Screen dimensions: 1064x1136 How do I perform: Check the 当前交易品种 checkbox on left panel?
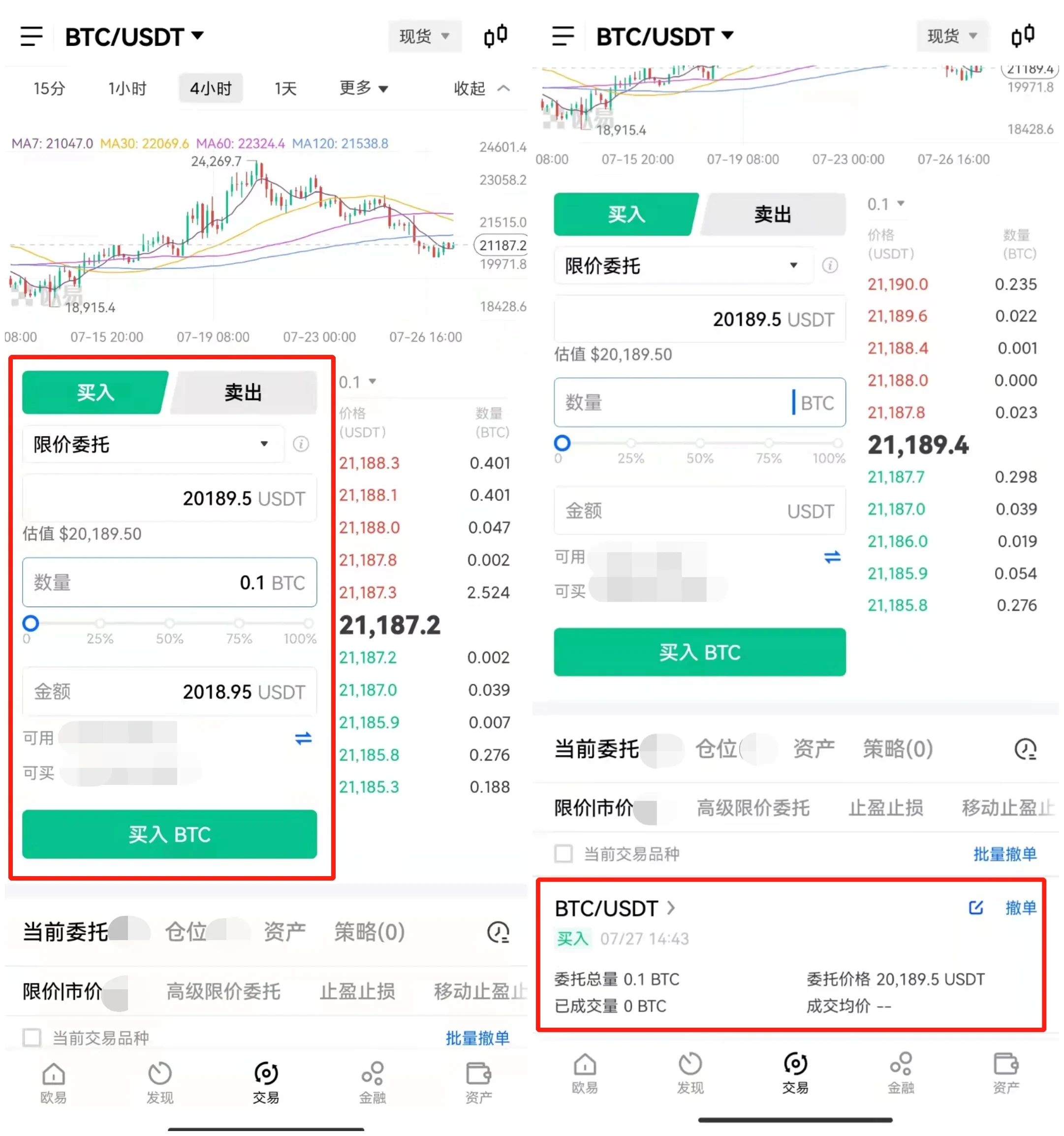click(x=32, y=1038)
